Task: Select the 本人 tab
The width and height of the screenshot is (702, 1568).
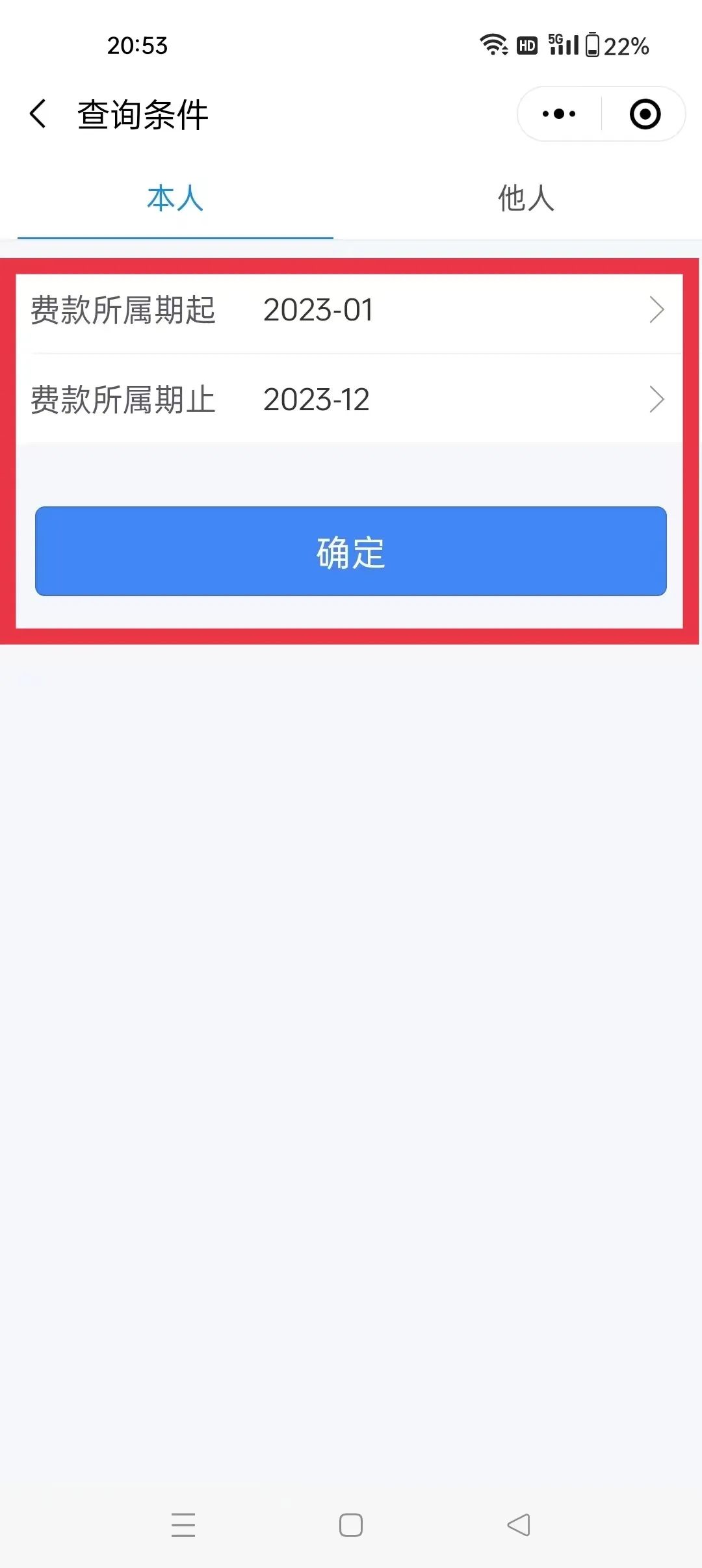Action: click(x=175, y=198)
